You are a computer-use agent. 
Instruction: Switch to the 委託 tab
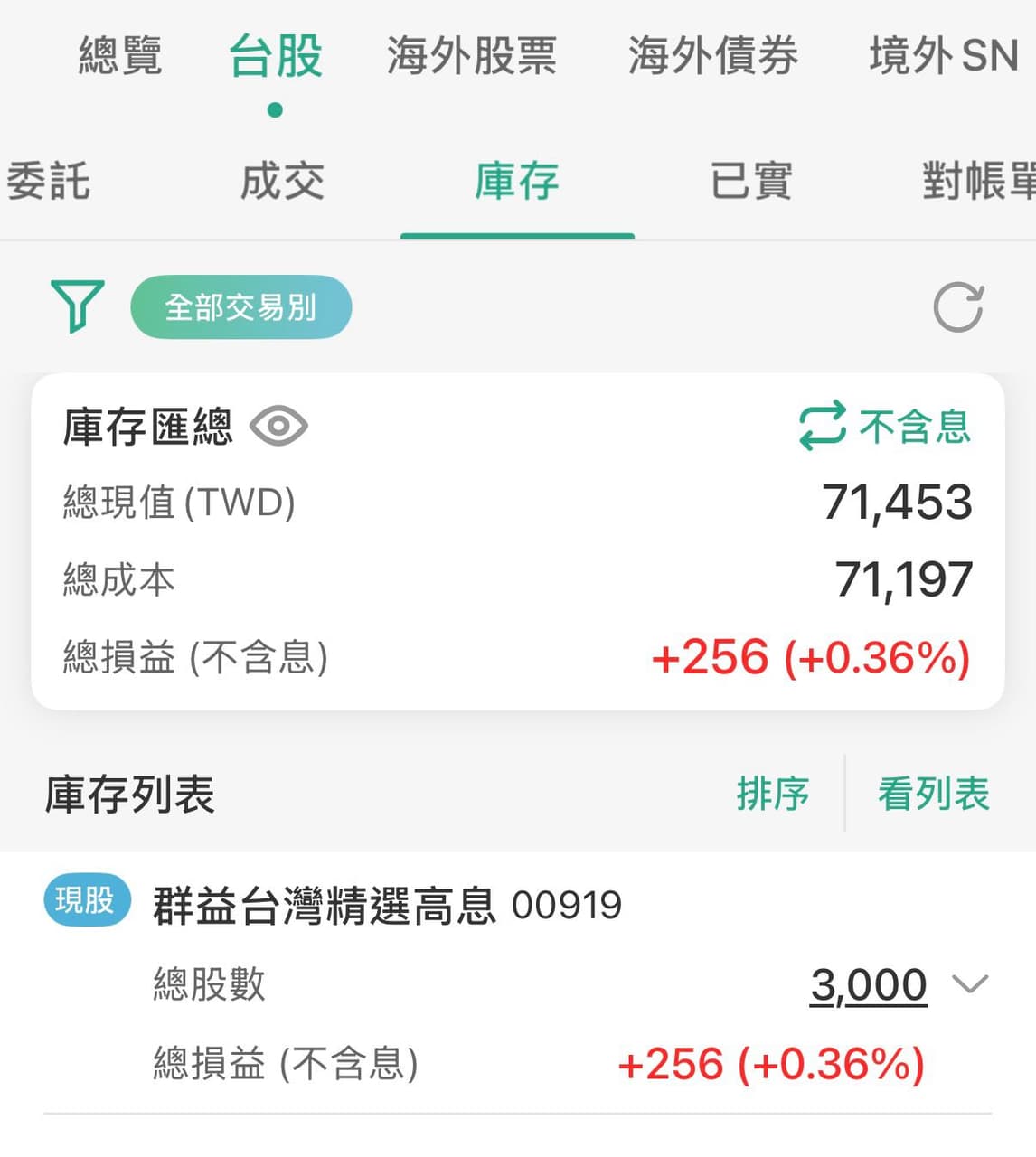point(50,181)
